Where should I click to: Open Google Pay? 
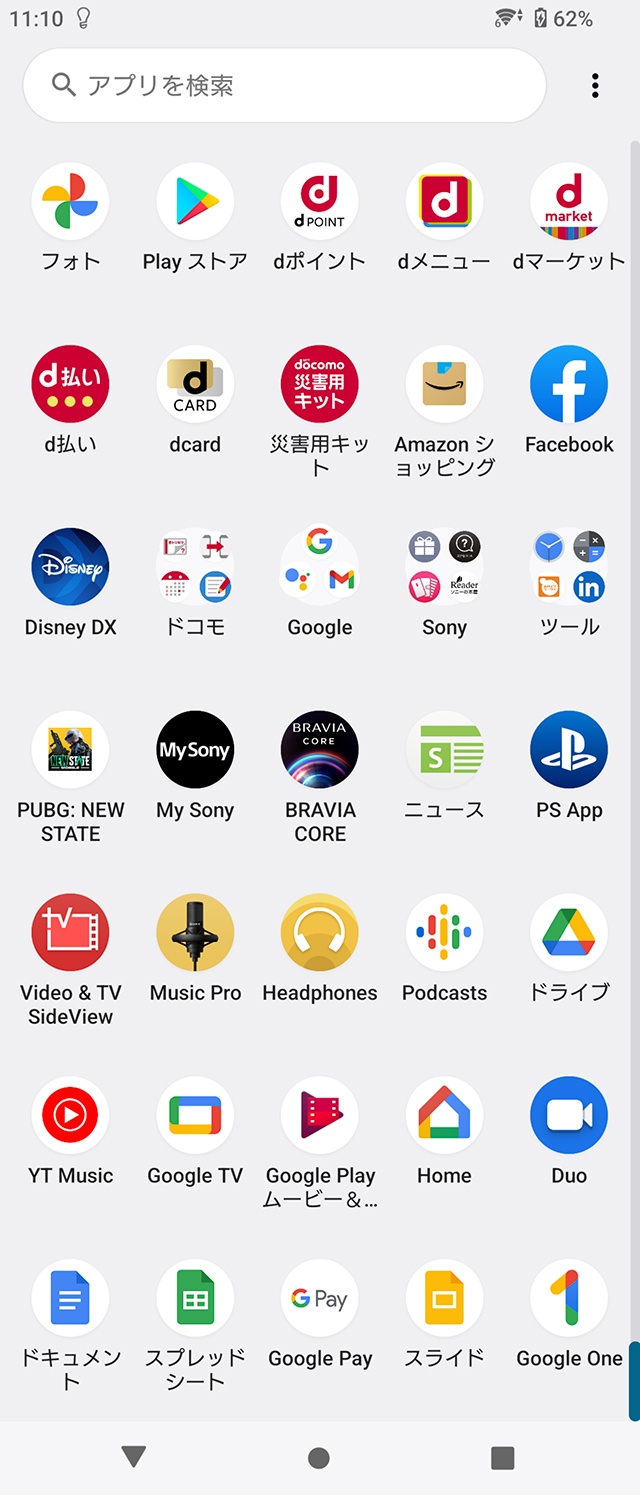(320, 1298)
